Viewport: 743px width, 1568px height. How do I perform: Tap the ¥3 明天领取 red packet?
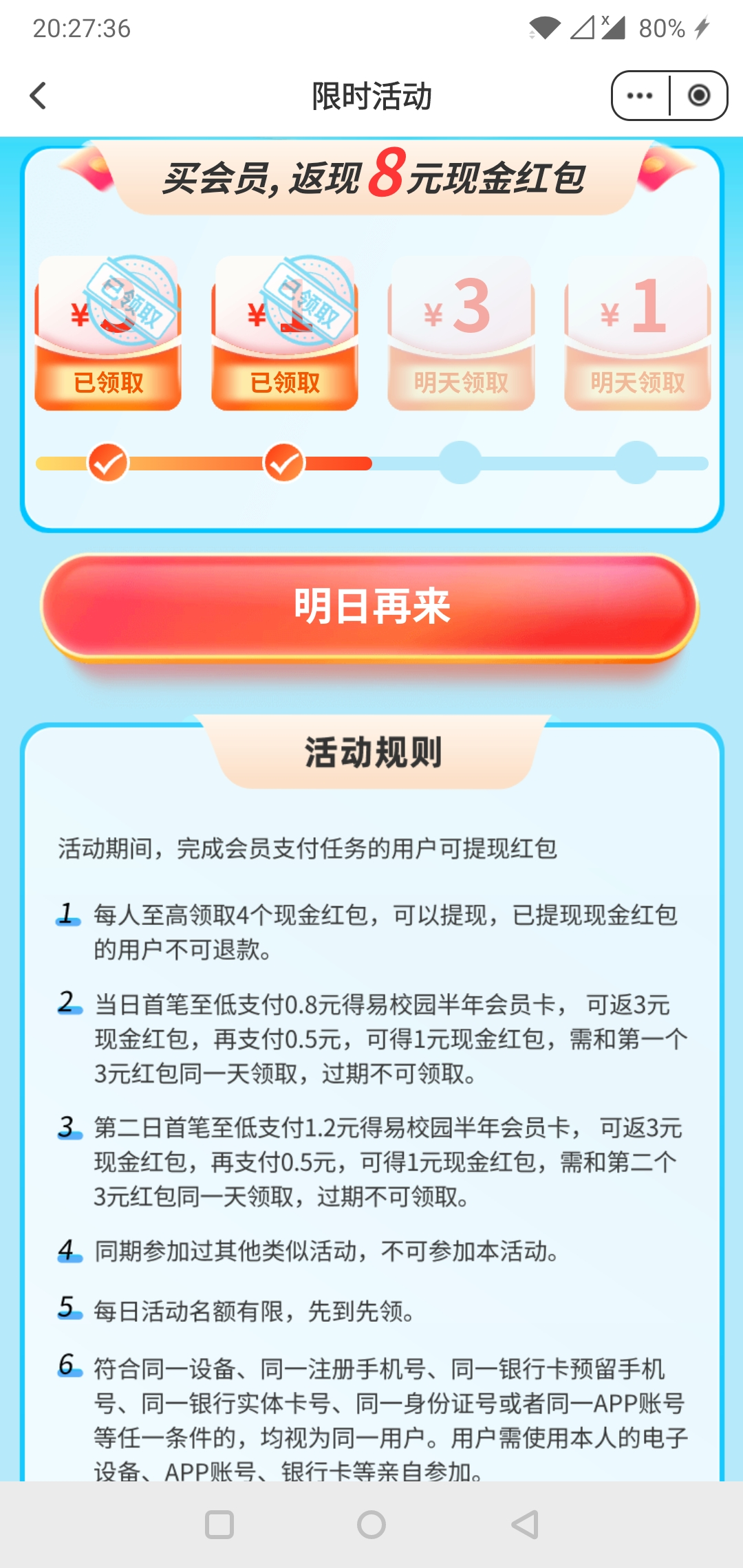pyautogui.click(x=461, y=334)
